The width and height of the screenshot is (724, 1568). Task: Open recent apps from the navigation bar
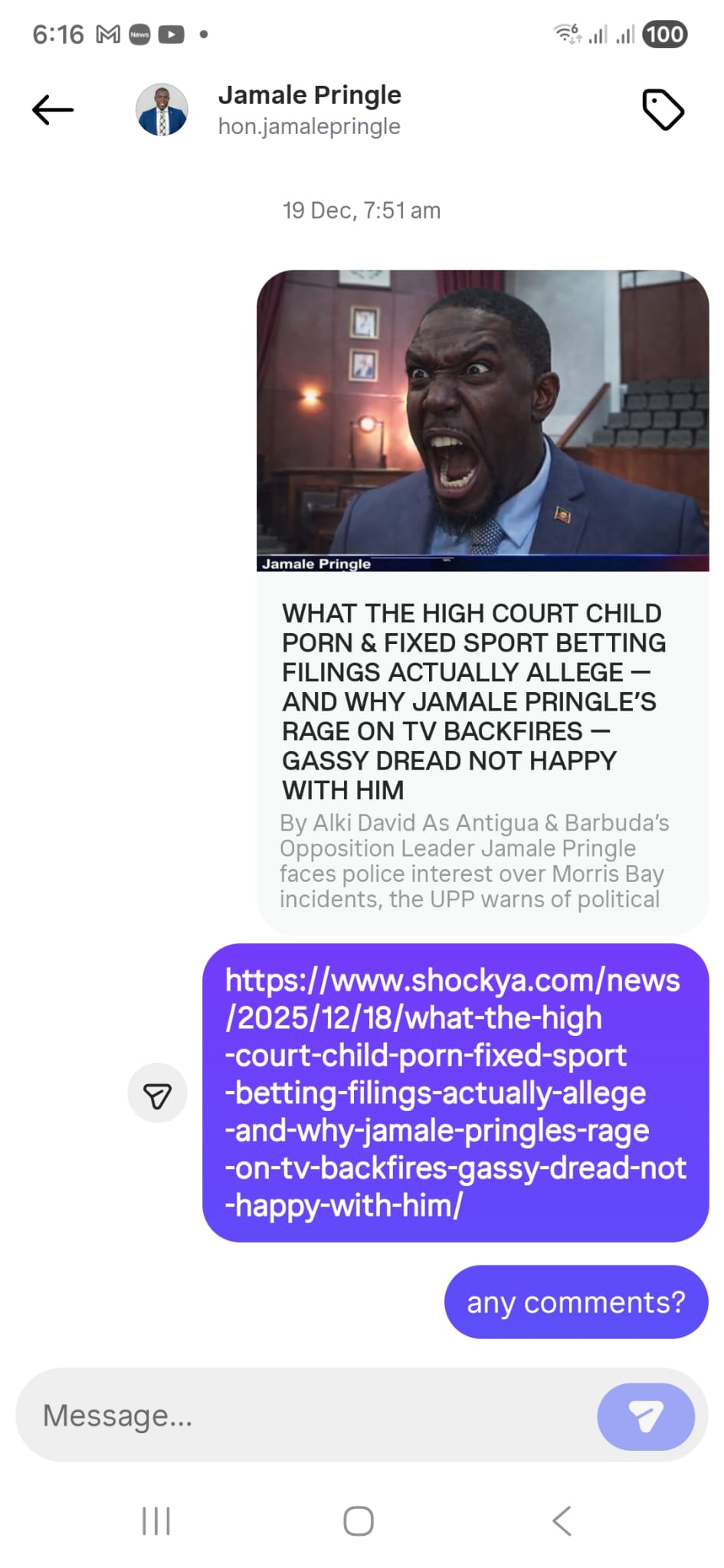point(156,1521)
